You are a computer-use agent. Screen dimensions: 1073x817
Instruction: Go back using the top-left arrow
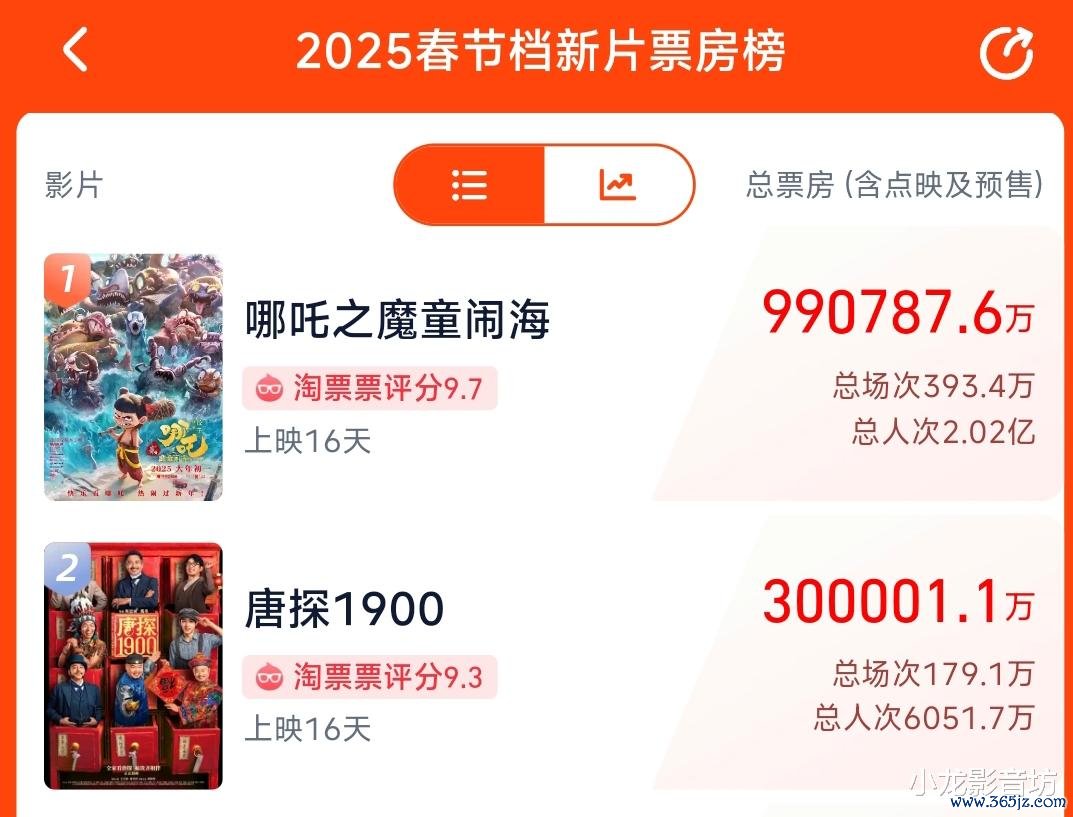tap(75, 51)
